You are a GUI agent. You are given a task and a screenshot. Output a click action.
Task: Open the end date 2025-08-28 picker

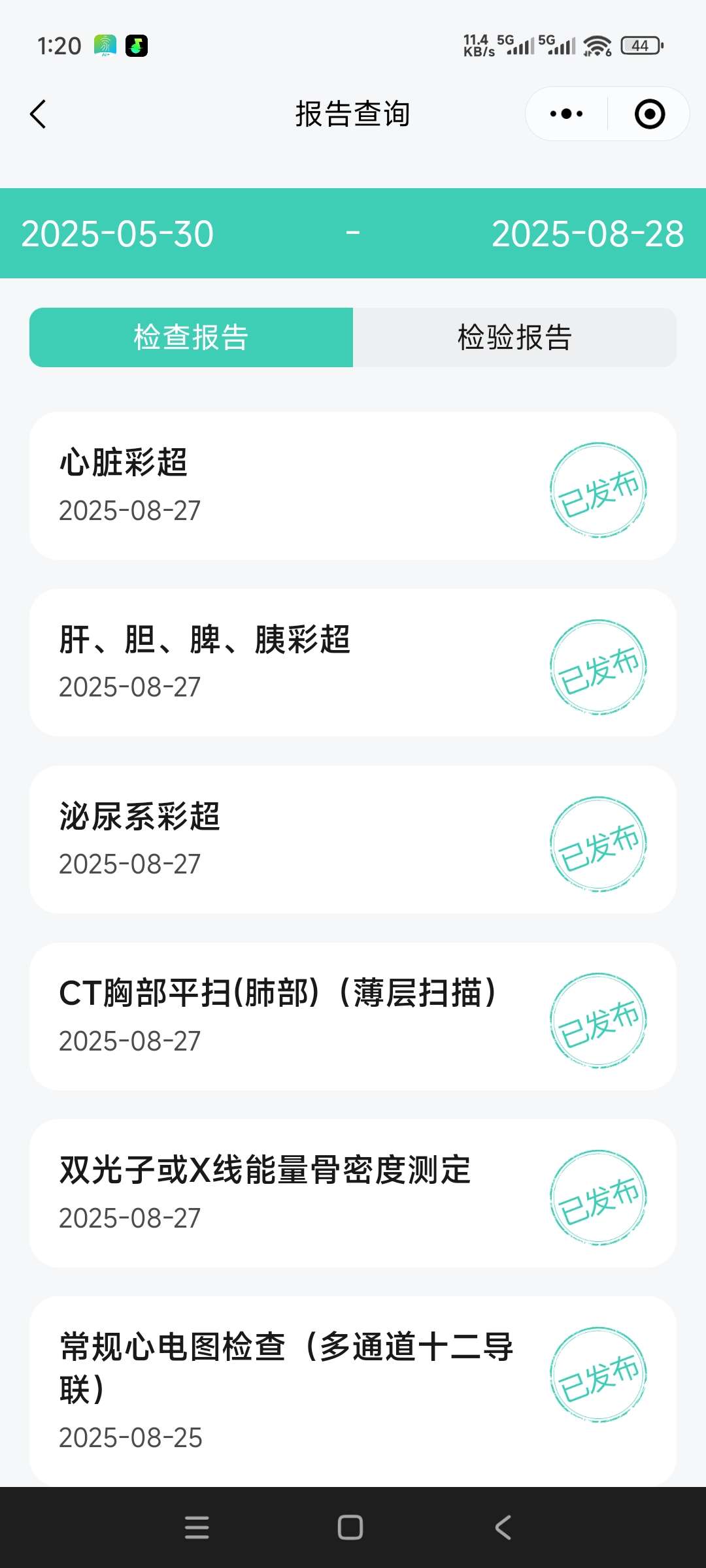click(587, 235)
